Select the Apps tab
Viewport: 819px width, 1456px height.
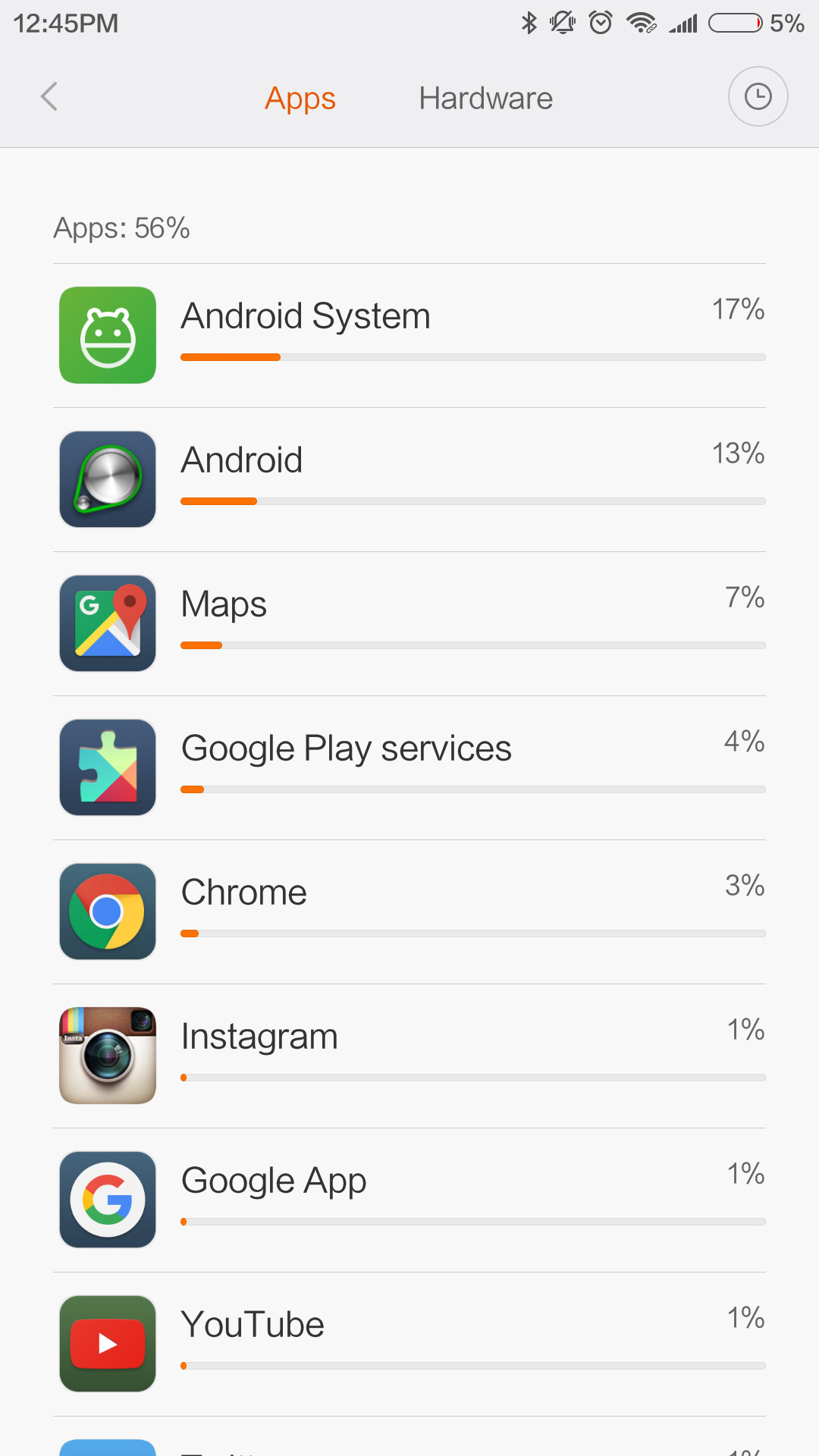[300, 99]
